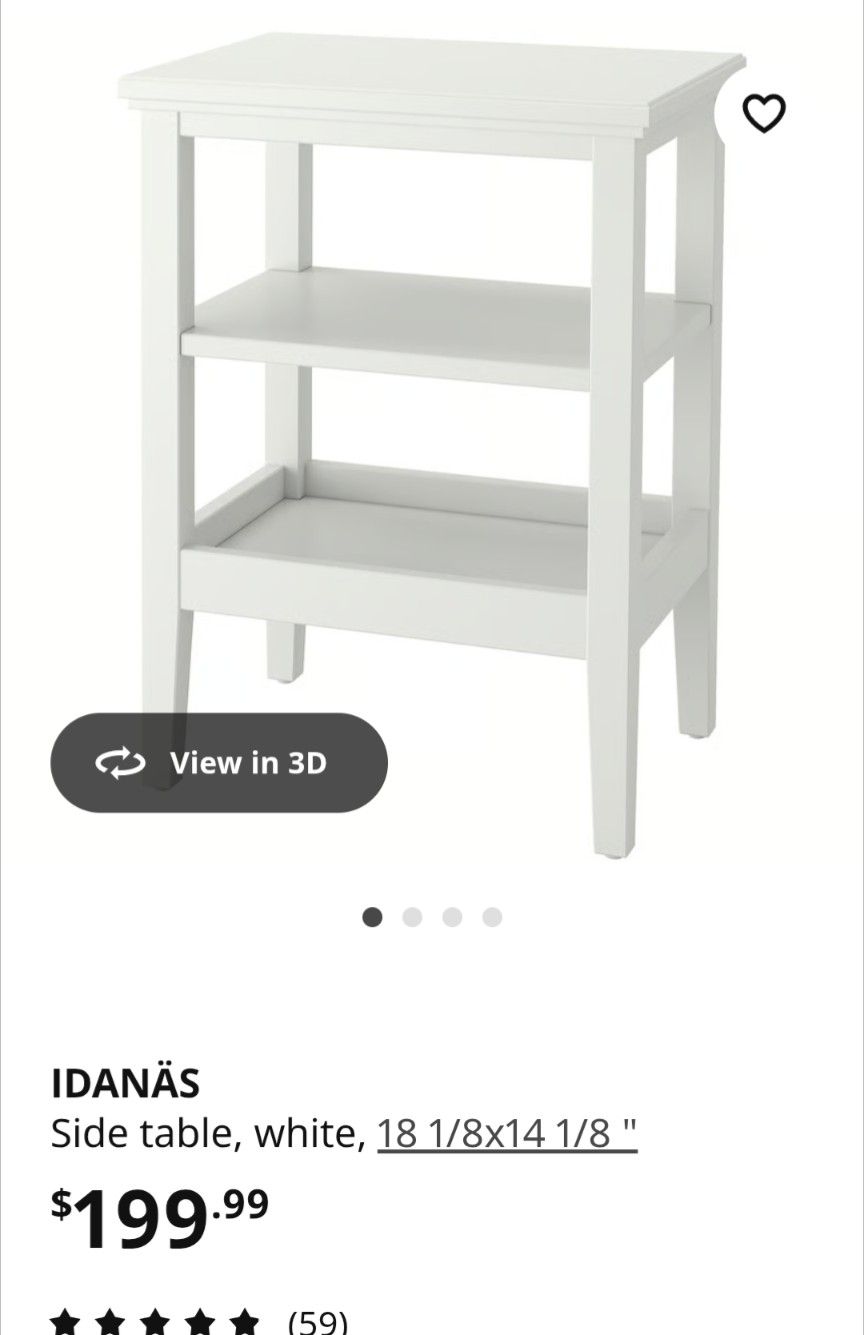Image resolution: width=864 pixels, height=1335 pixels.
Task: Add IDANÄS table to favorites
Action: (764, 113)
